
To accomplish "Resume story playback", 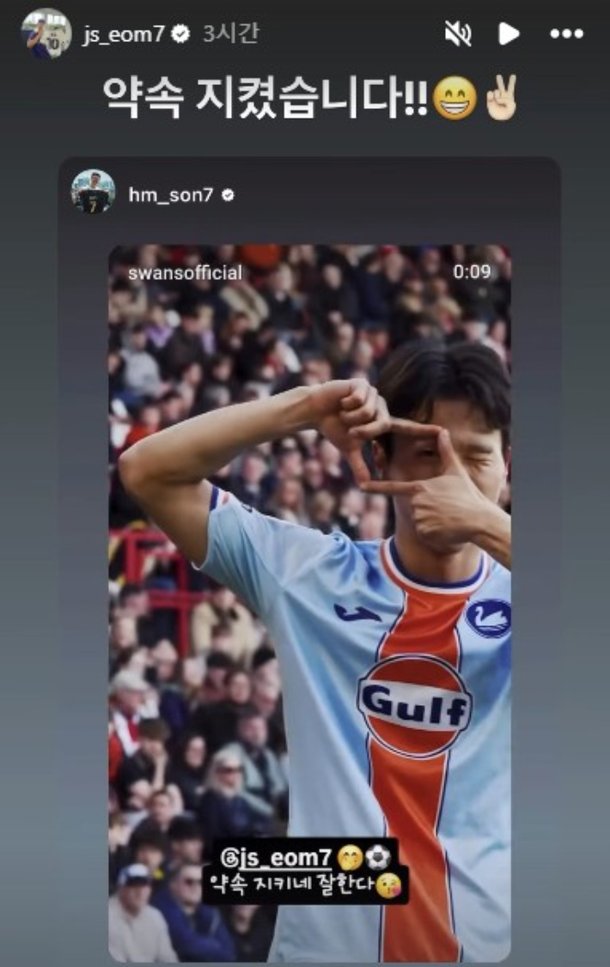I will click(509, 34).
